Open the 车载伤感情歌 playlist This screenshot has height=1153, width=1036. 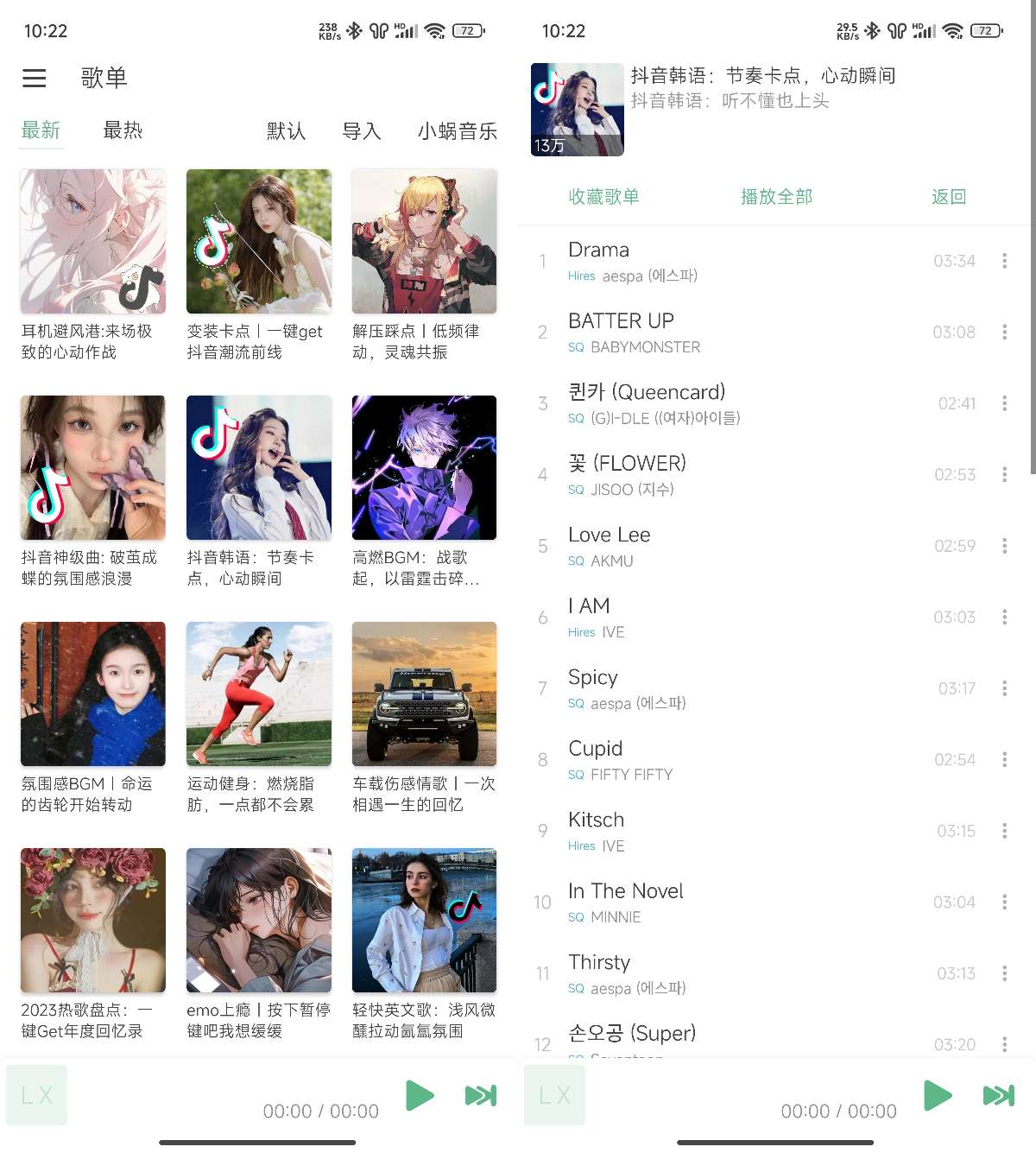(x=424, y=694)
